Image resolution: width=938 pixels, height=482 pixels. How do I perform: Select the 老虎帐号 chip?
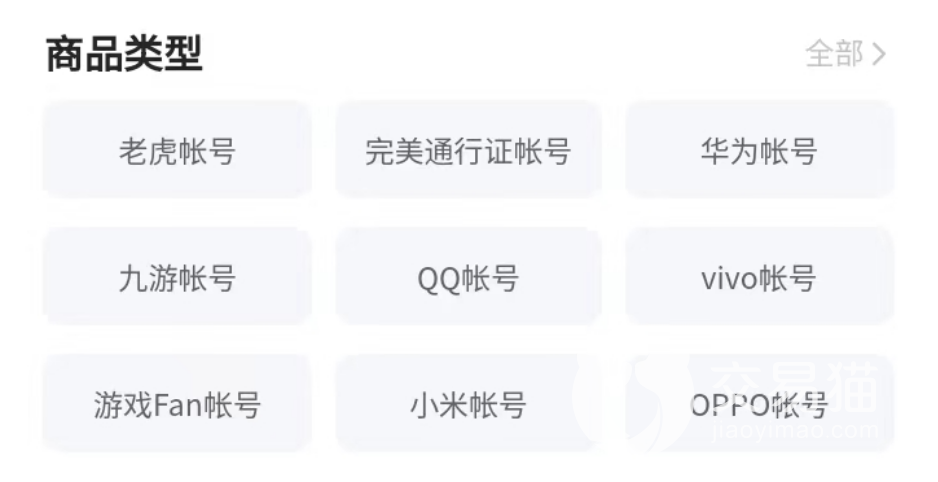177,150
